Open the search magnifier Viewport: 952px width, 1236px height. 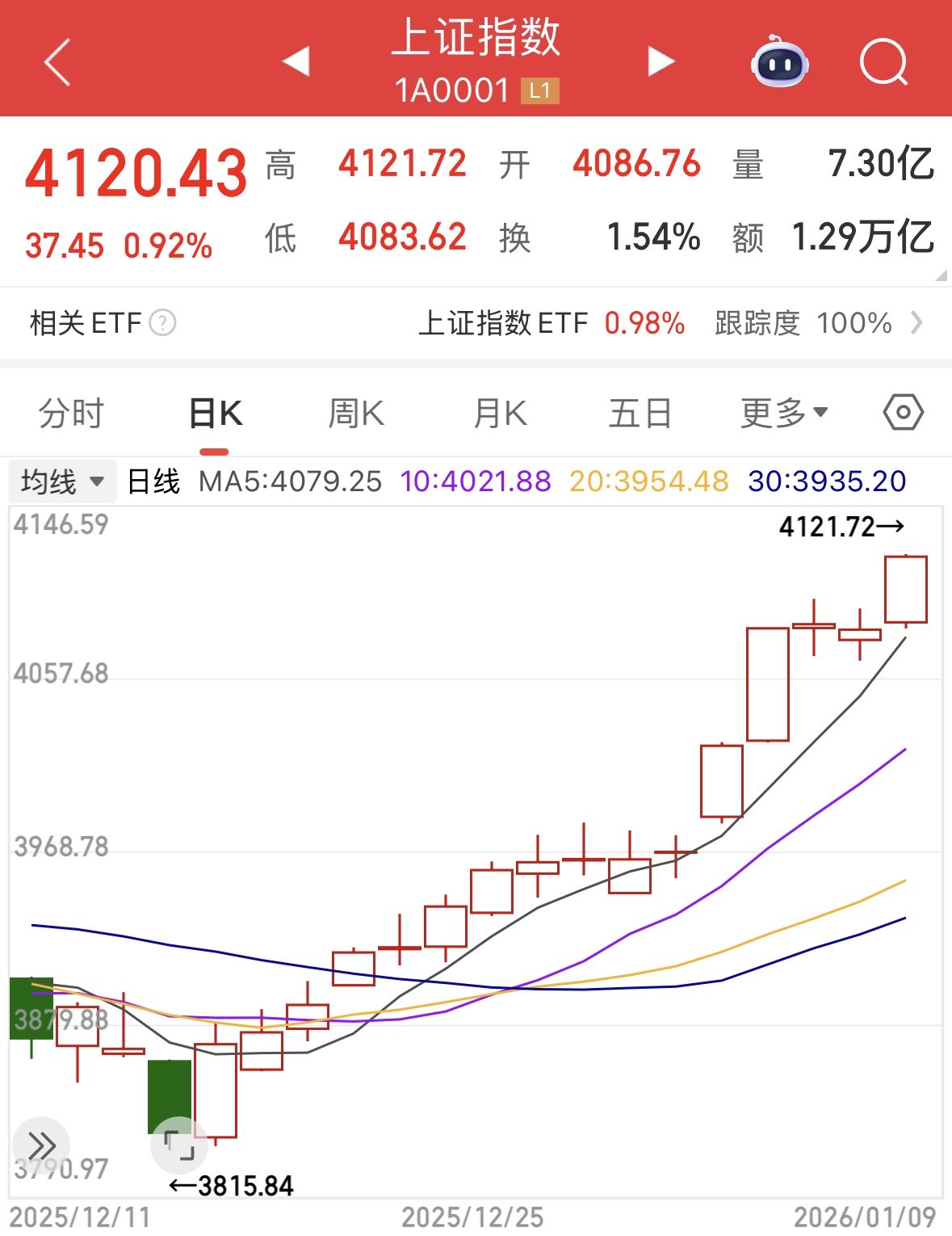(x=883, y=62)
